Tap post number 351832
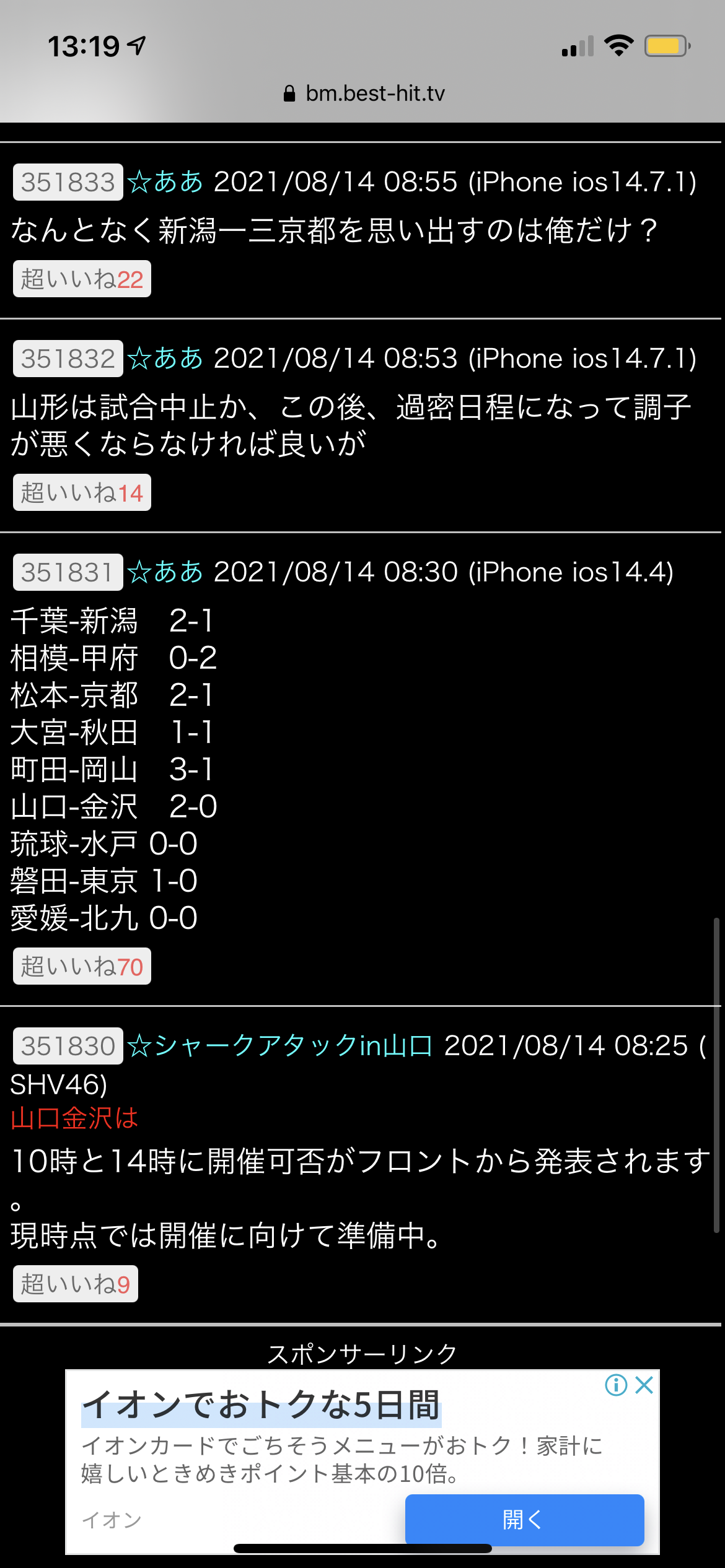The height and width of the screenshot is (1568, 725). (x=68, y=359)
